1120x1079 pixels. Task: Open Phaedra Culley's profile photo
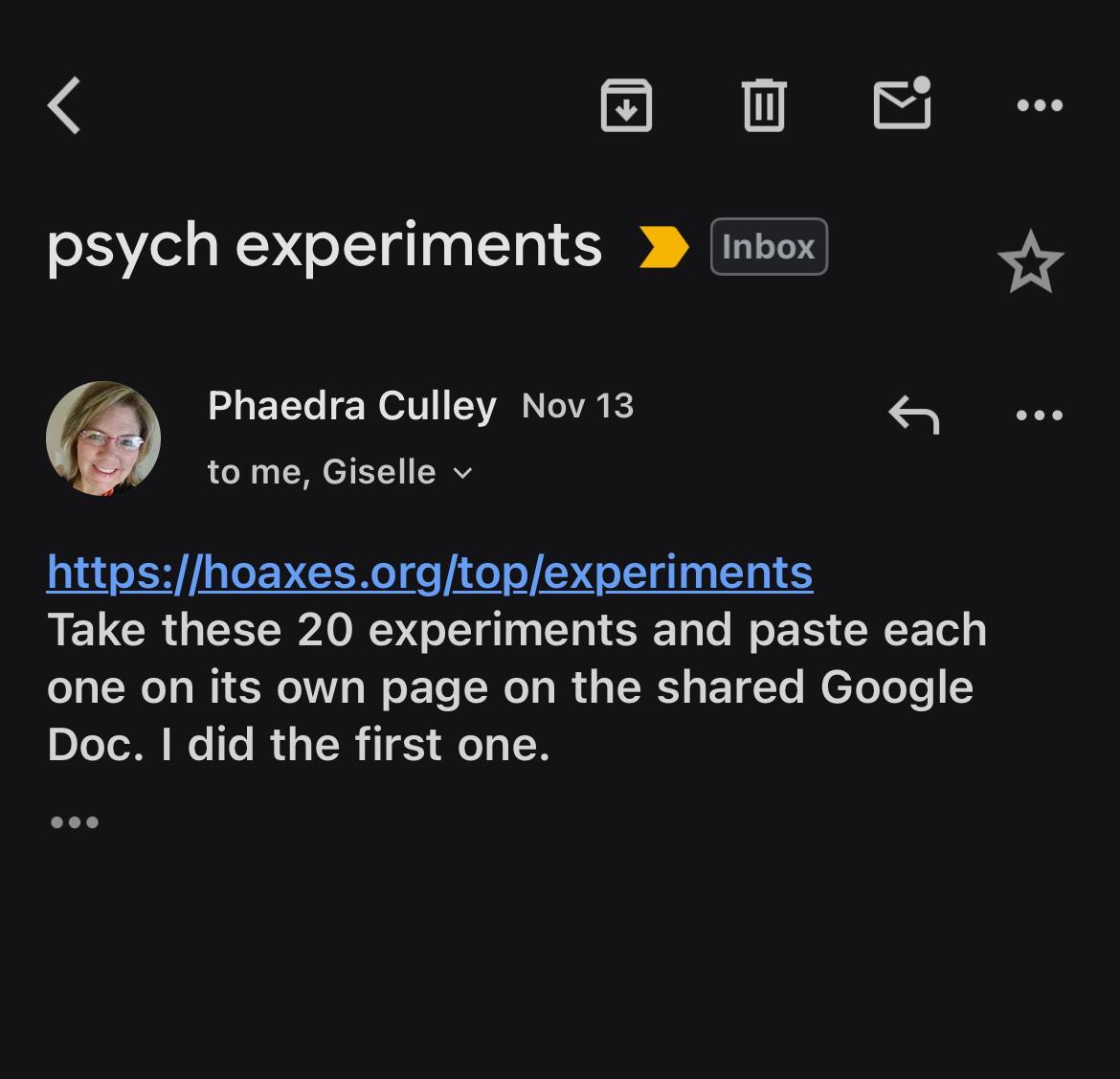tap(103, 438)
